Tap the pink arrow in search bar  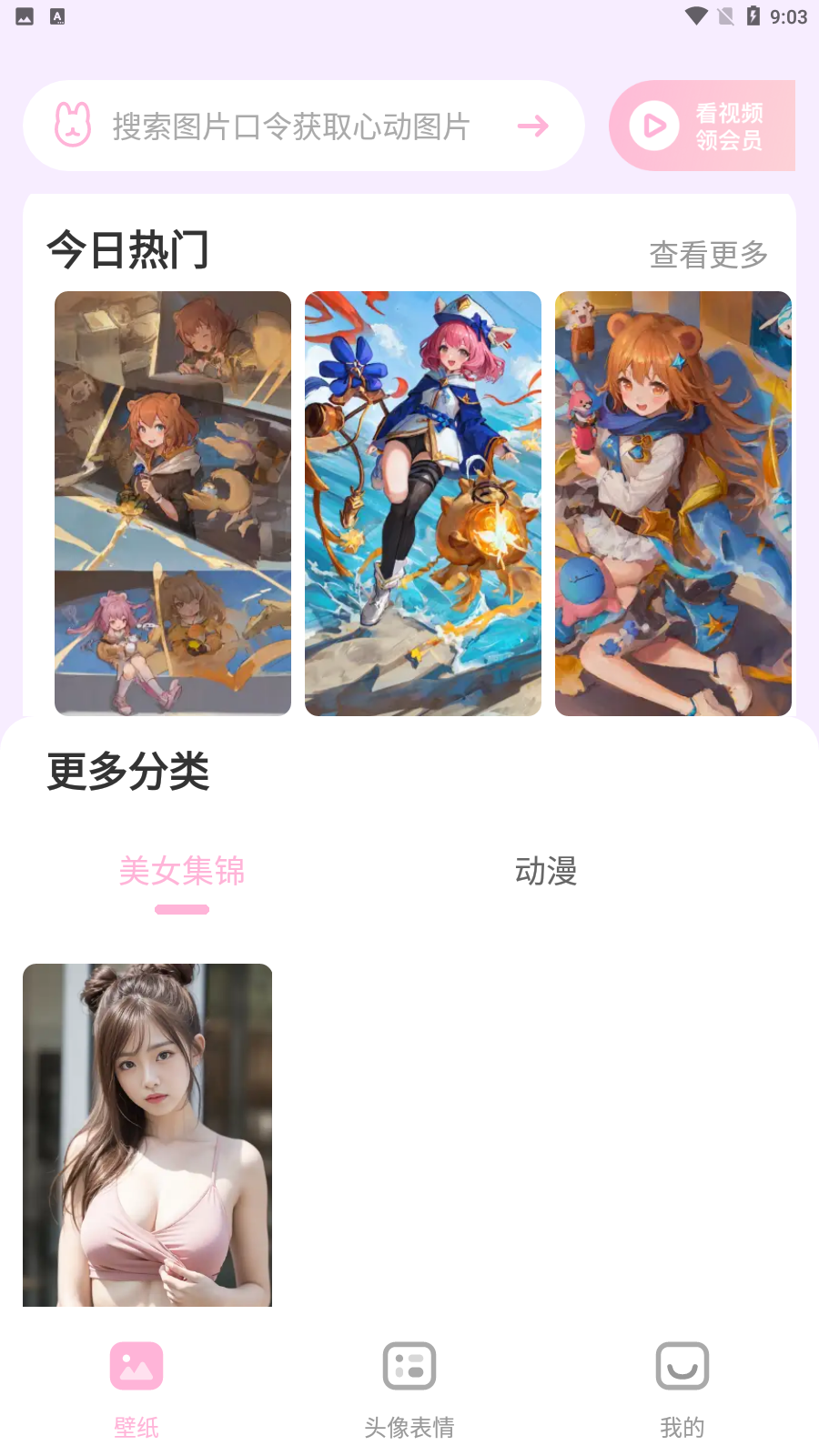click(533, 126)
